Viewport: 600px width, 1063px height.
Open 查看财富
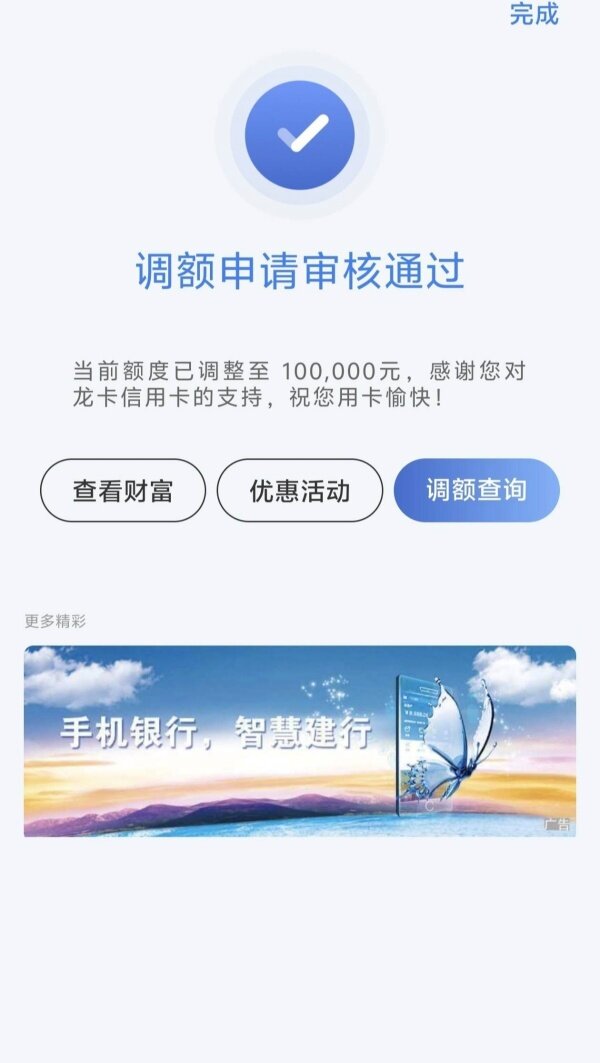(122, 491)
